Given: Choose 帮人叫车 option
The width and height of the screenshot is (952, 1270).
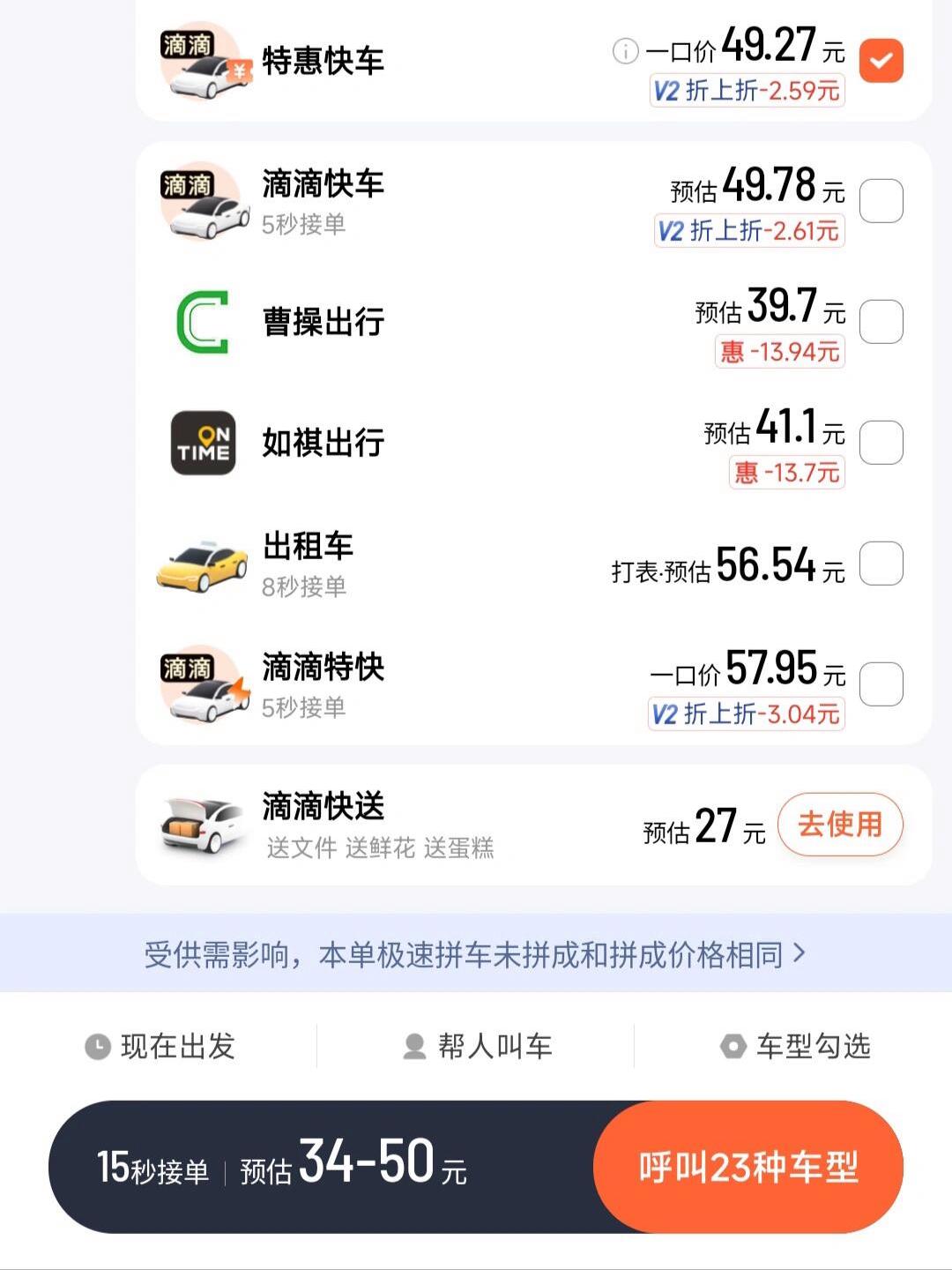Looking at the screenshot, I should pyautogui.click(x=477, y=1047).
